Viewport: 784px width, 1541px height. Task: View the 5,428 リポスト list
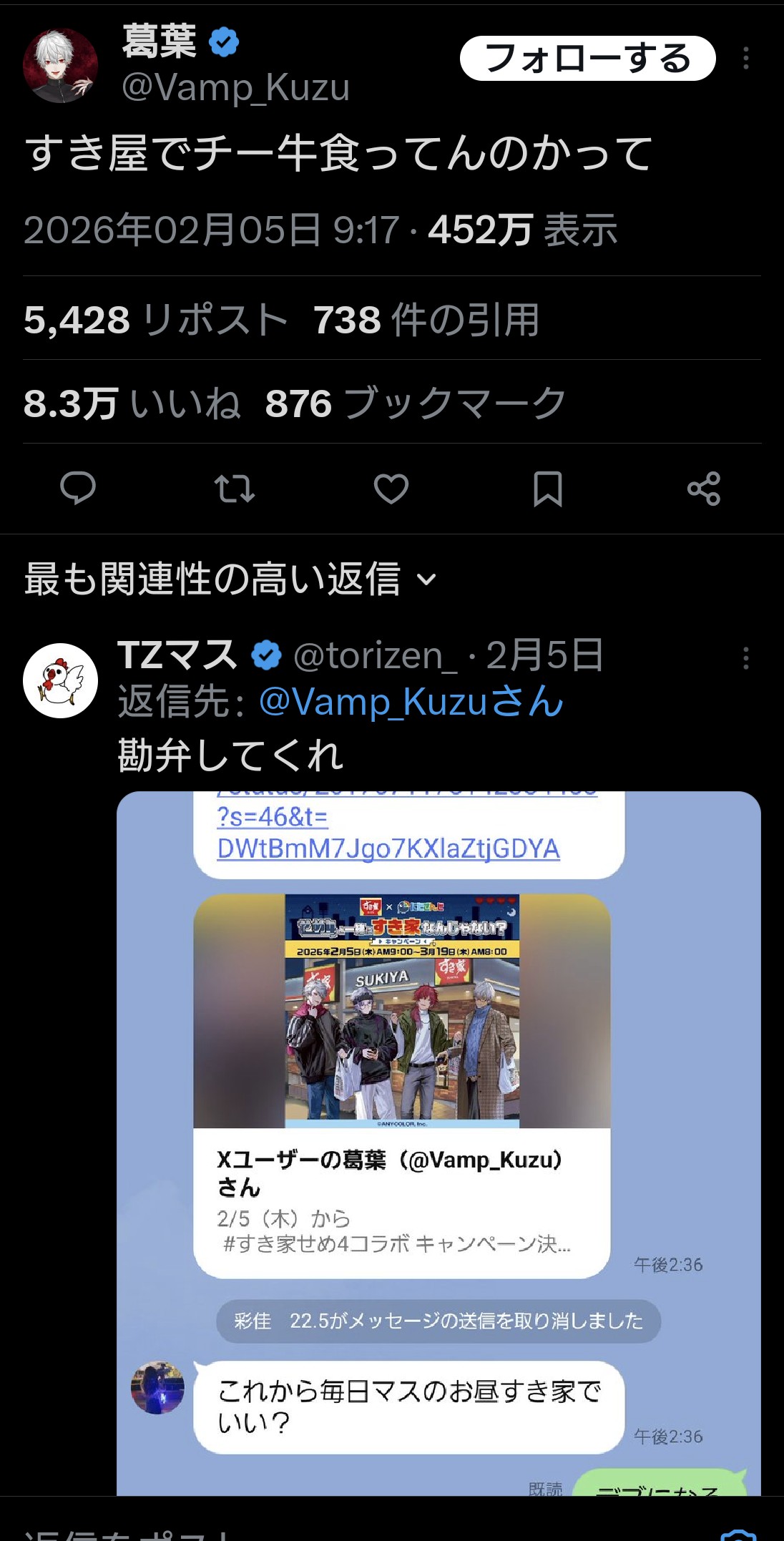[x=155, y=319]
